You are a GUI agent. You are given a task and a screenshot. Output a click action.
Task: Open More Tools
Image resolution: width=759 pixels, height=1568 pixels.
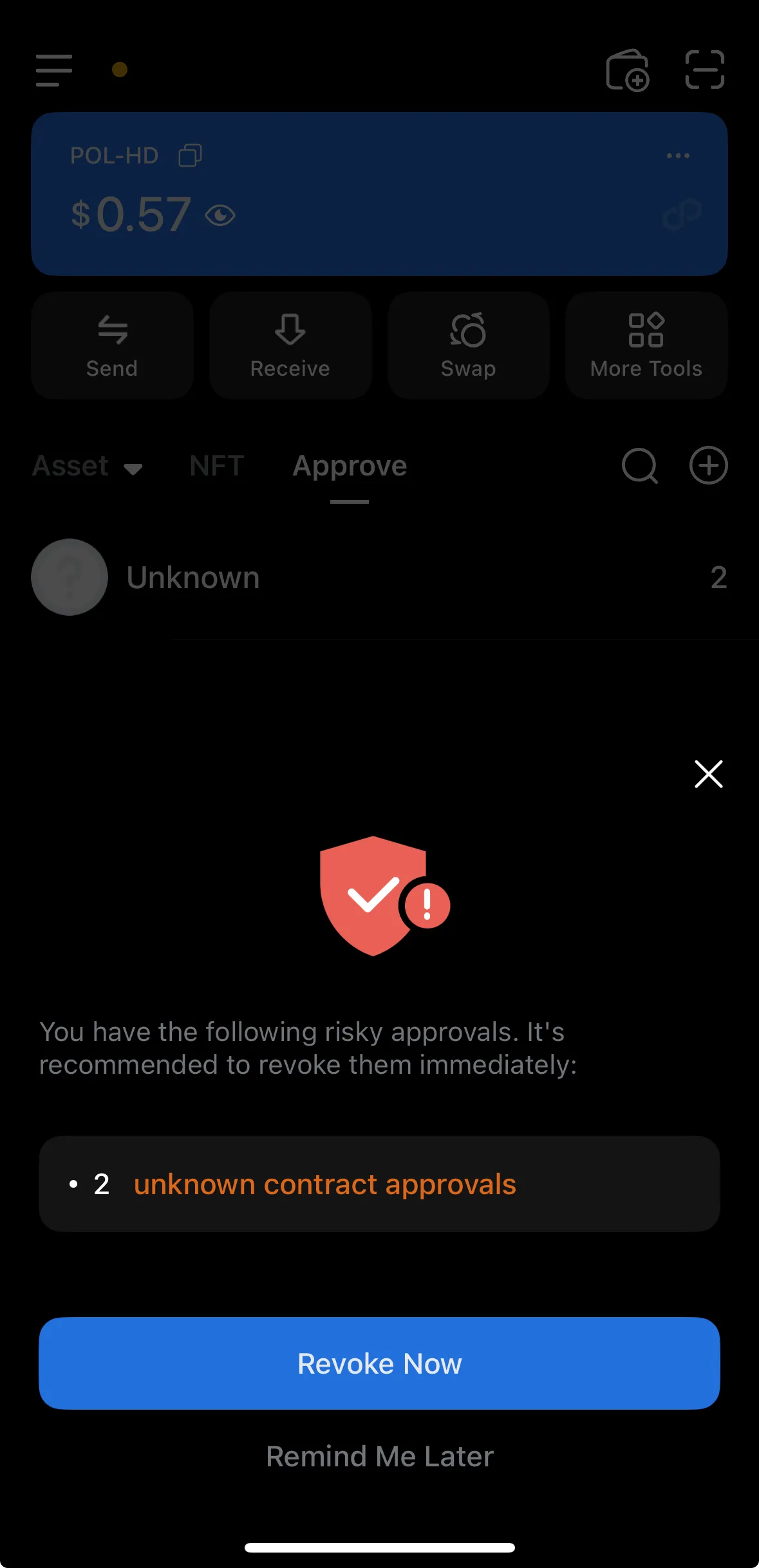point(646,345)
